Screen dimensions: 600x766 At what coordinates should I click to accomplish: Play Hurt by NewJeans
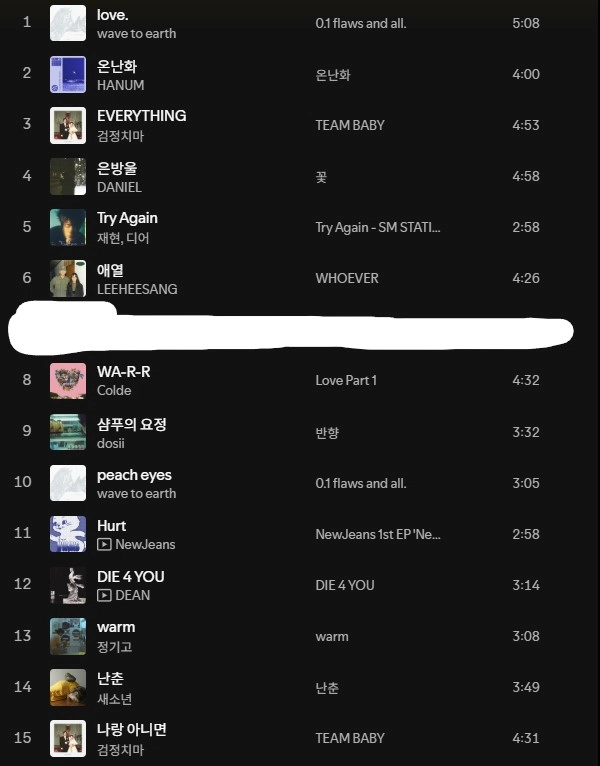[67, 534]
